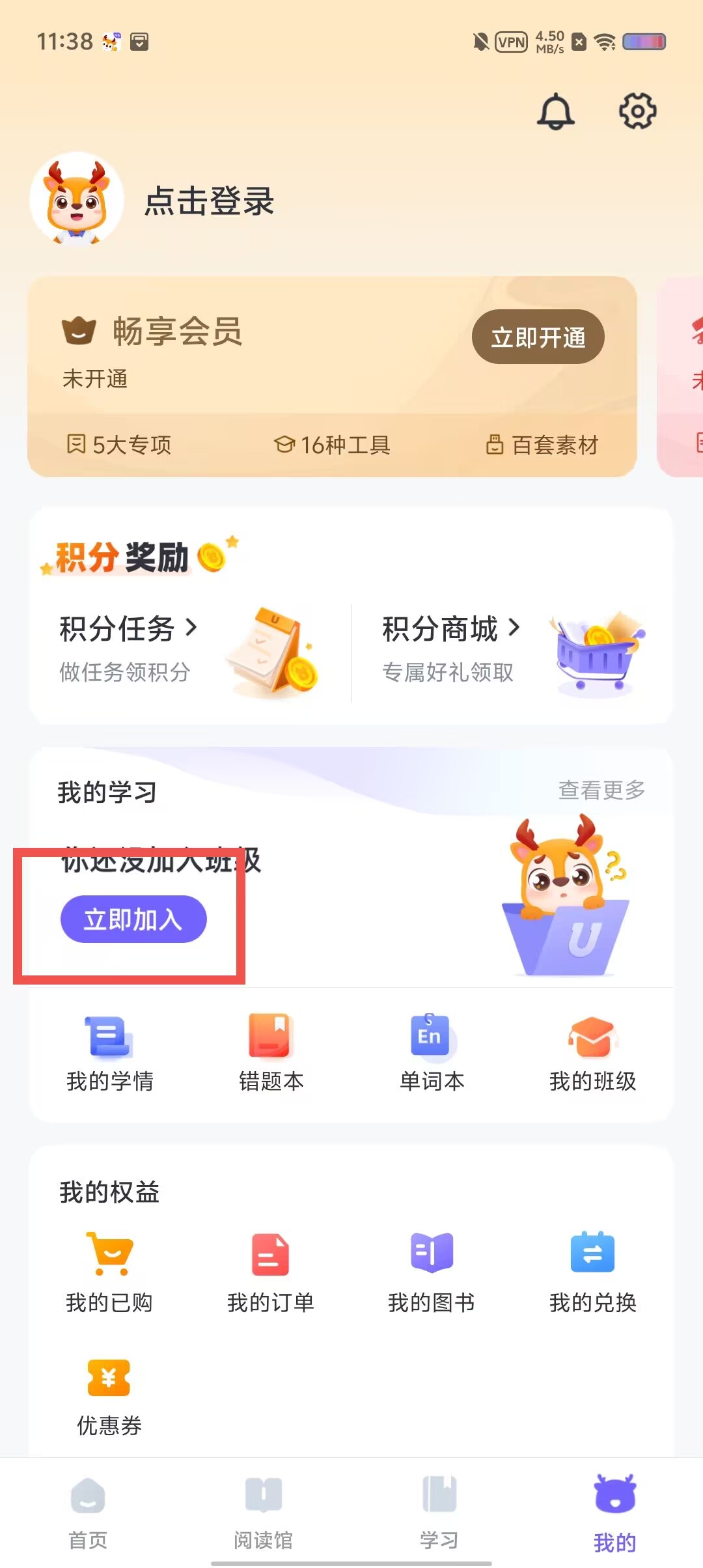This screenshot has height=1568, width=703.
Task: Open 我的图书
Action: coord(432,1273)
